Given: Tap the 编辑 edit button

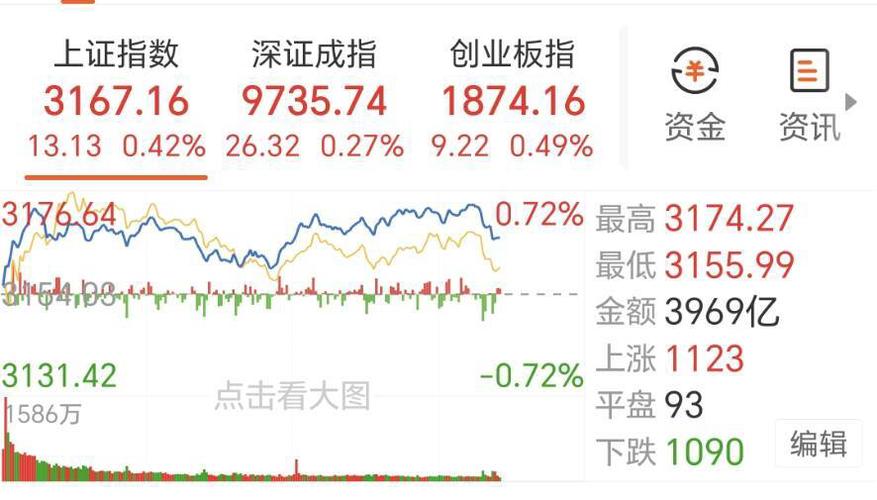Looking at the screenshot, I should click(x=818, y=443).
